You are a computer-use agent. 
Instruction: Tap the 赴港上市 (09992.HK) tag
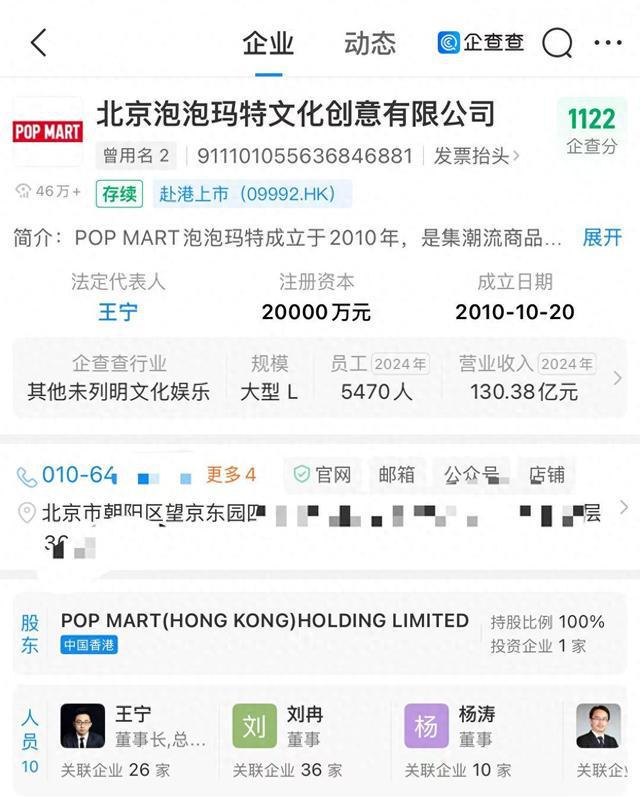point(247,193)
